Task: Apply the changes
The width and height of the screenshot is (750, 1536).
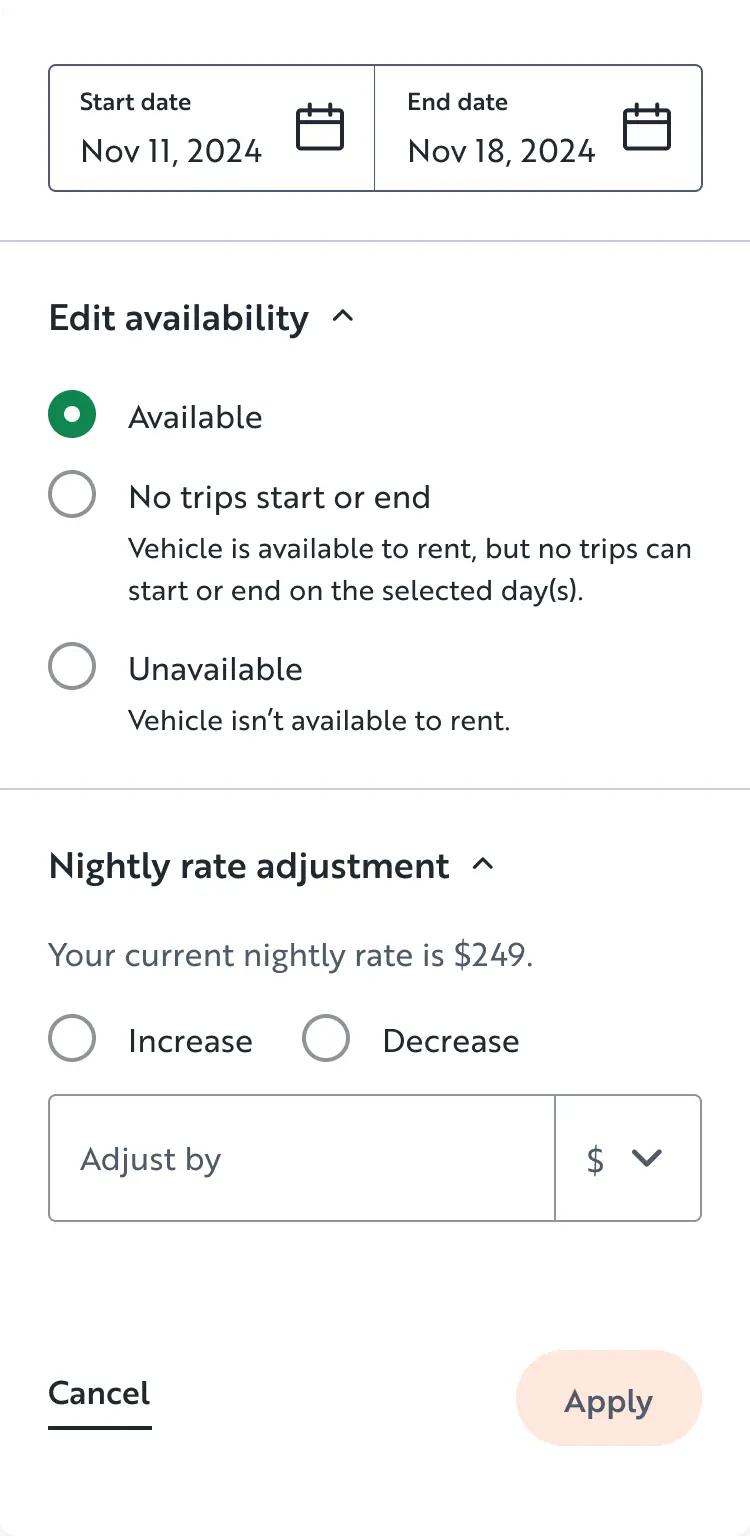Action: (608, 1399)
